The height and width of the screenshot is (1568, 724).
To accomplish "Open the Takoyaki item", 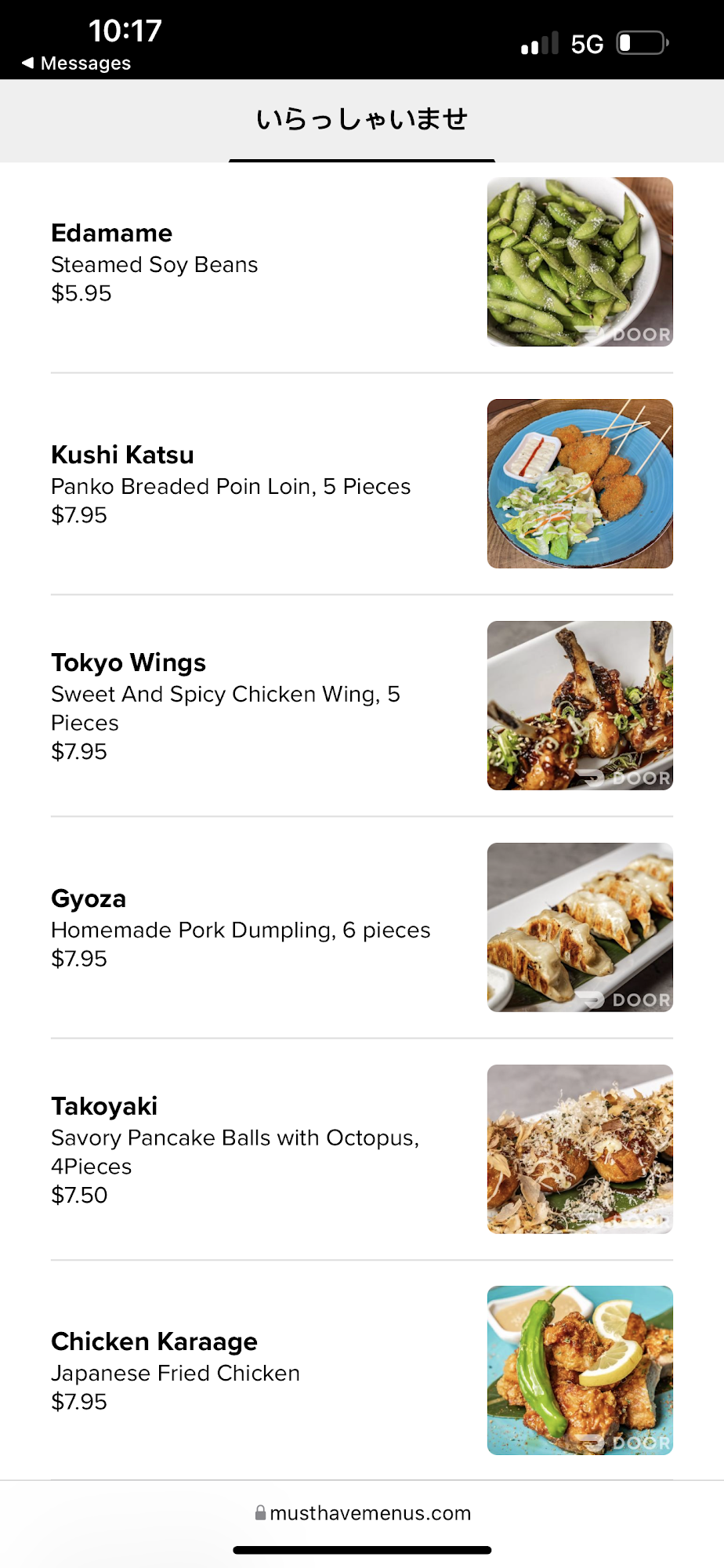I will coord(104,1106).
